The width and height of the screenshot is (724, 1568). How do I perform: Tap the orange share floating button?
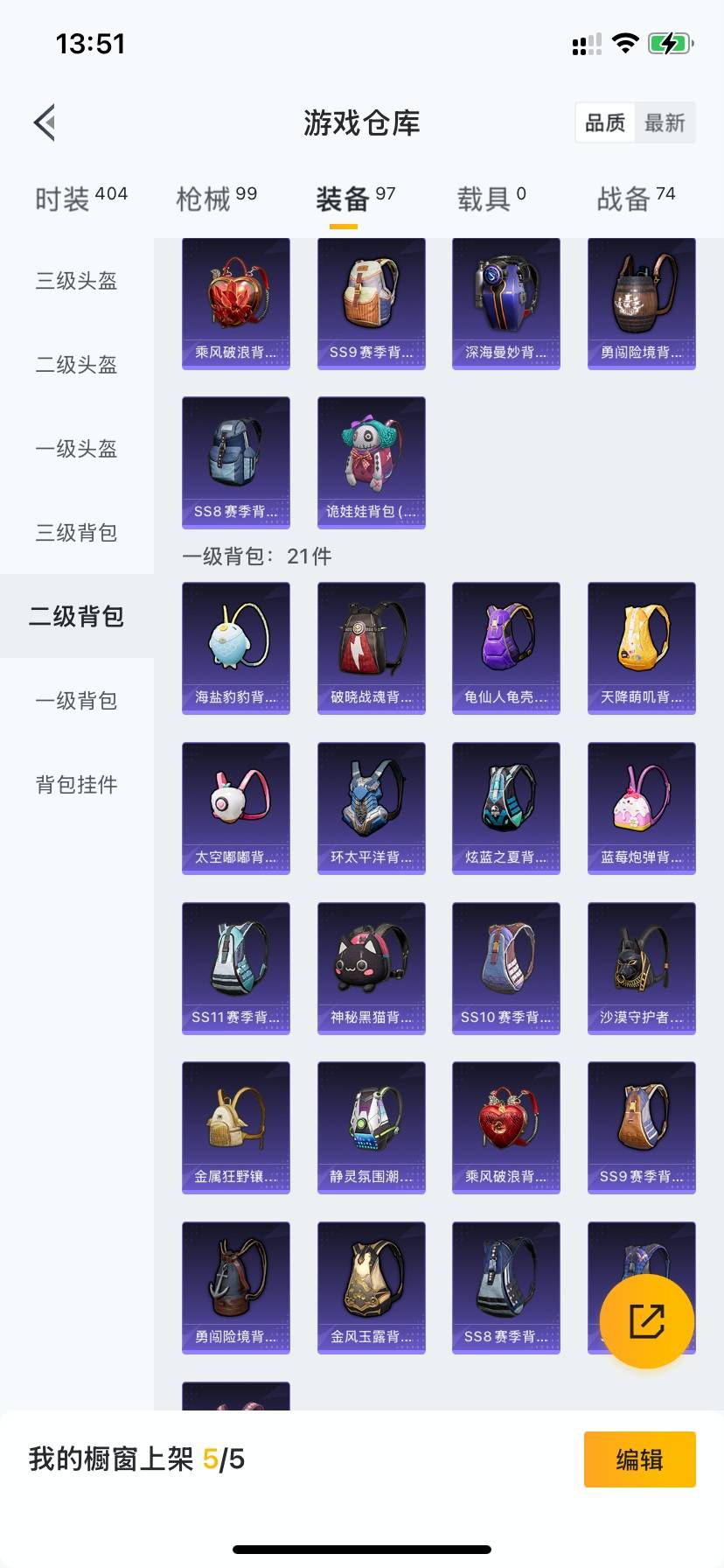coord(646,1320)
